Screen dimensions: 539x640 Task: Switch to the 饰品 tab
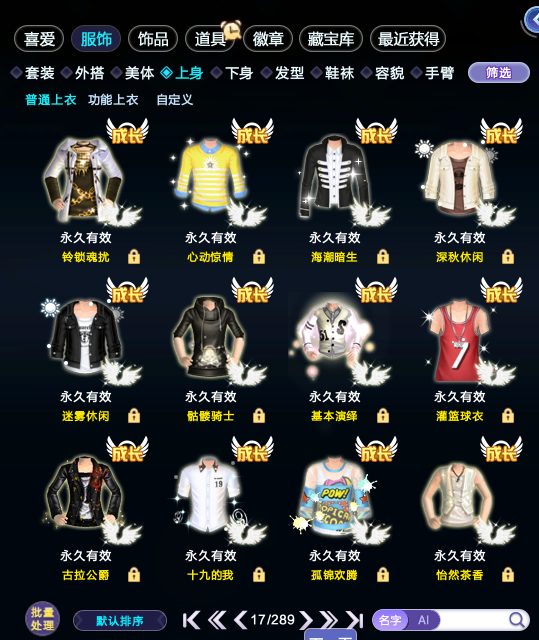[x=153, y=39]
